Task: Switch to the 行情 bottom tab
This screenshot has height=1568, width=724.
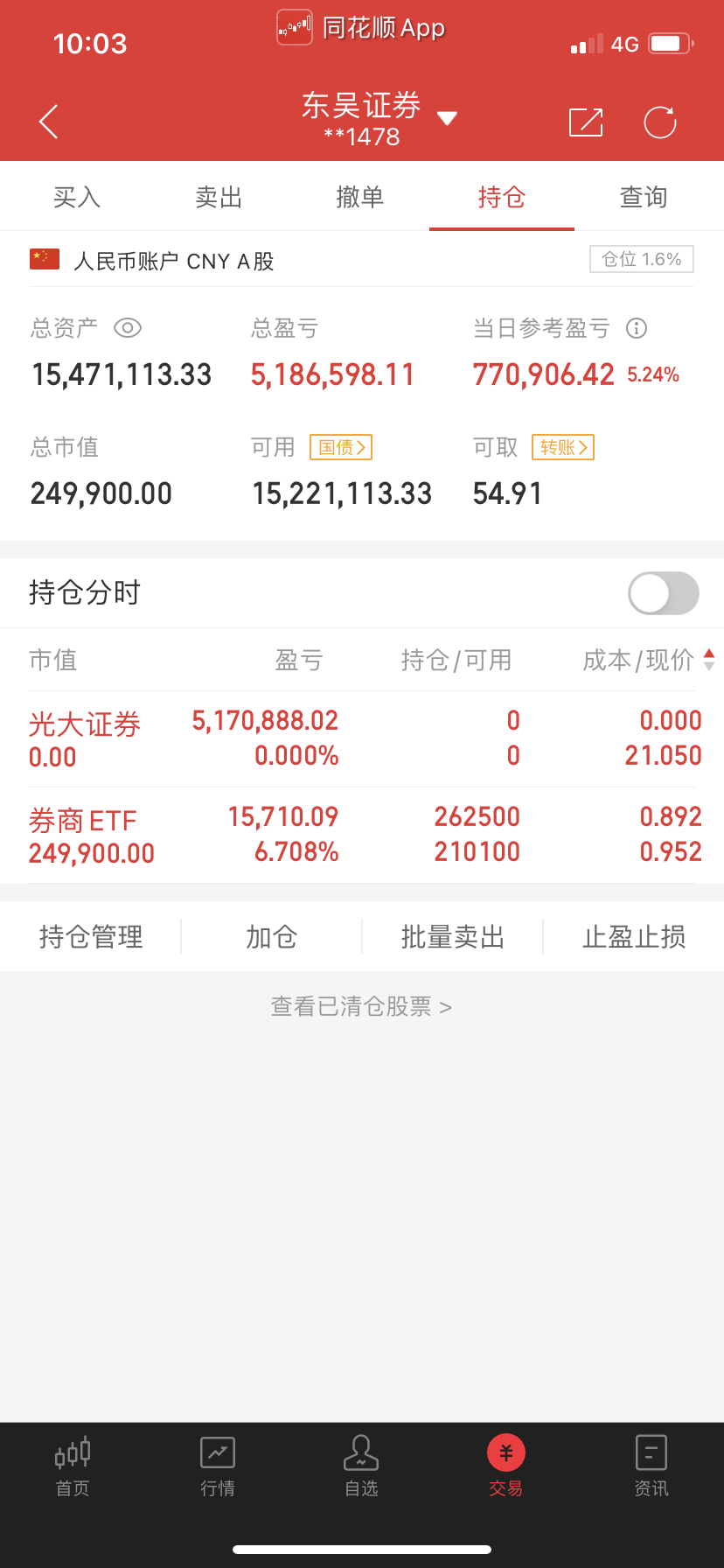Action: (x=218, y=1463)
